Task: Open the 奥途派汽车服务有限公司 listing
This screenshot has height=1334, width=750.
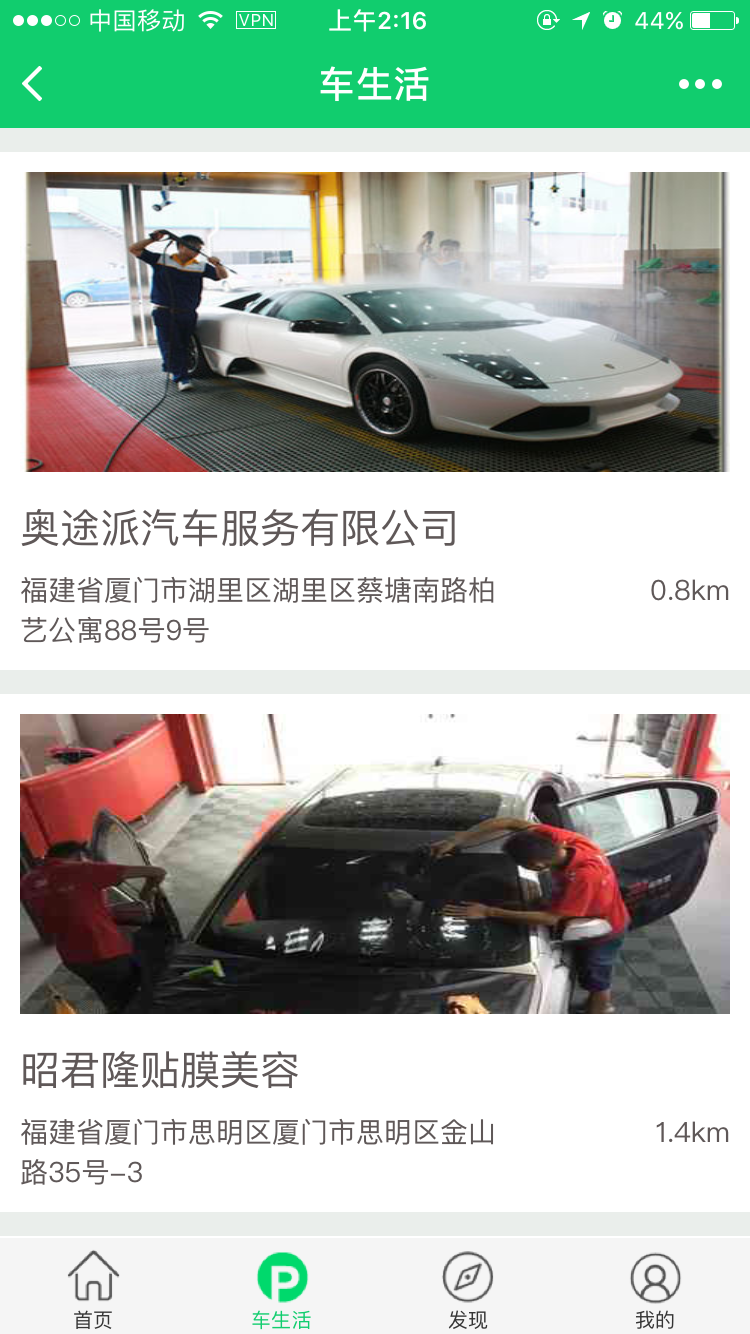Action: pos(375,411)
